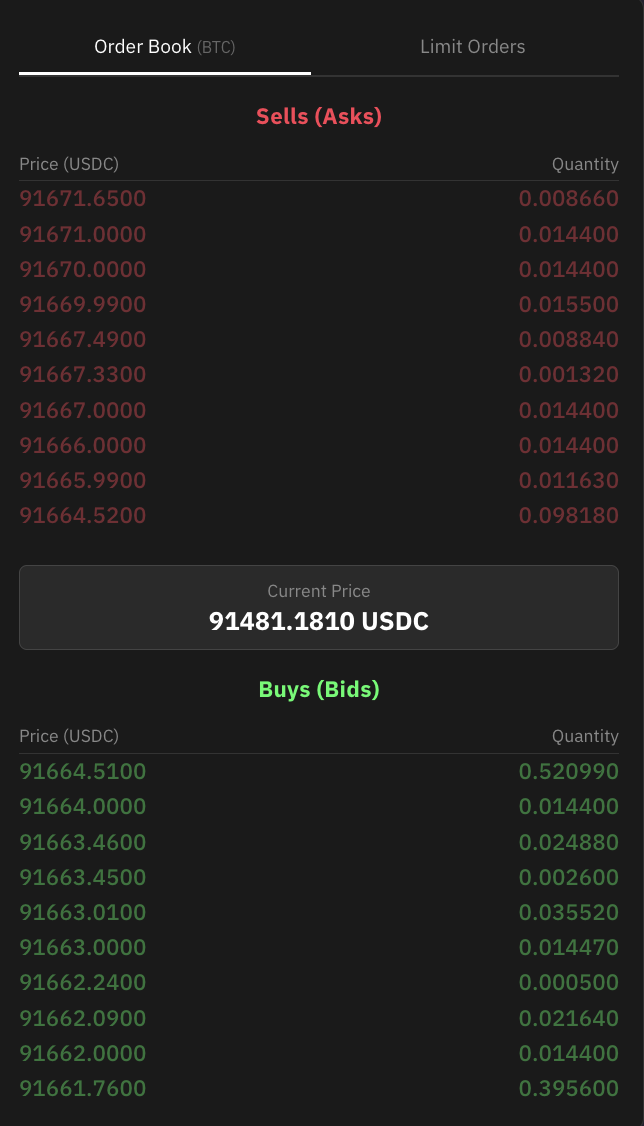
Task: Switch to the Limit Orders tab
Action: point(472,47)
